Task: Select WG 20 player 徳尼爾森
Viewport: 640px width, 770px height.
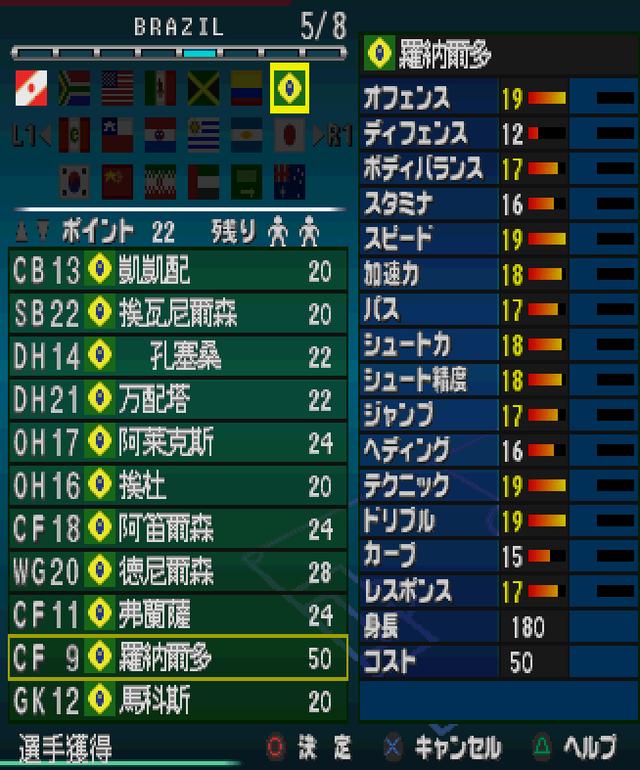Action: (178, 571)
